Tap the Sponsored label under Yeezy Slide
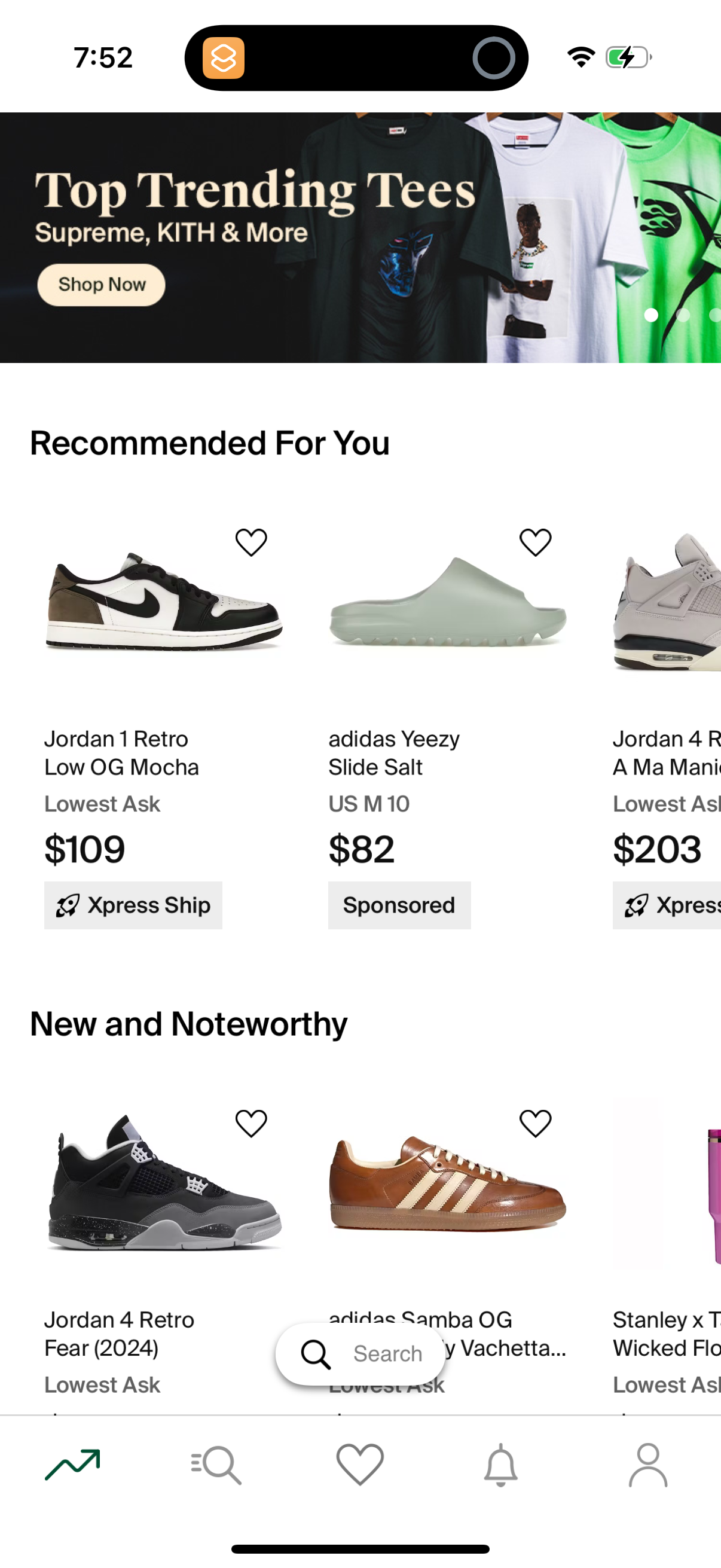 click(x=399, y=905)
